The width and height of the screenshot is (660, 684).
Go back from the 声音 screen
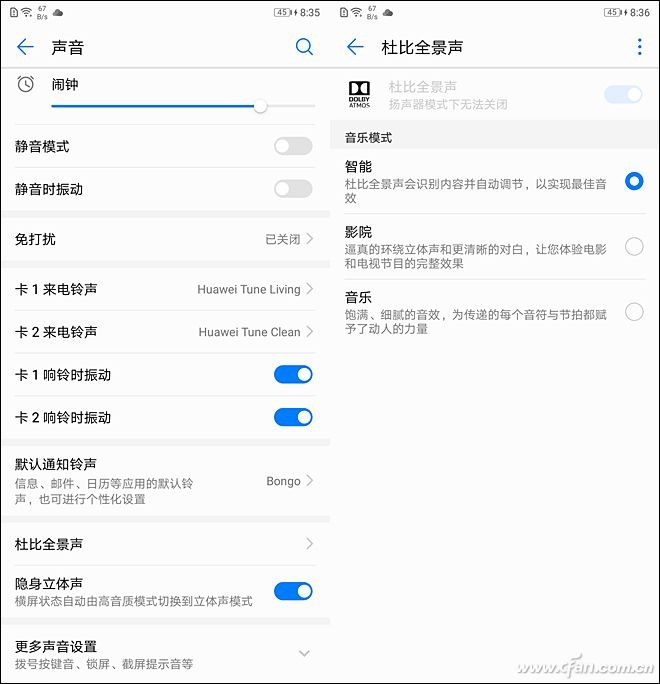point(25,47)
